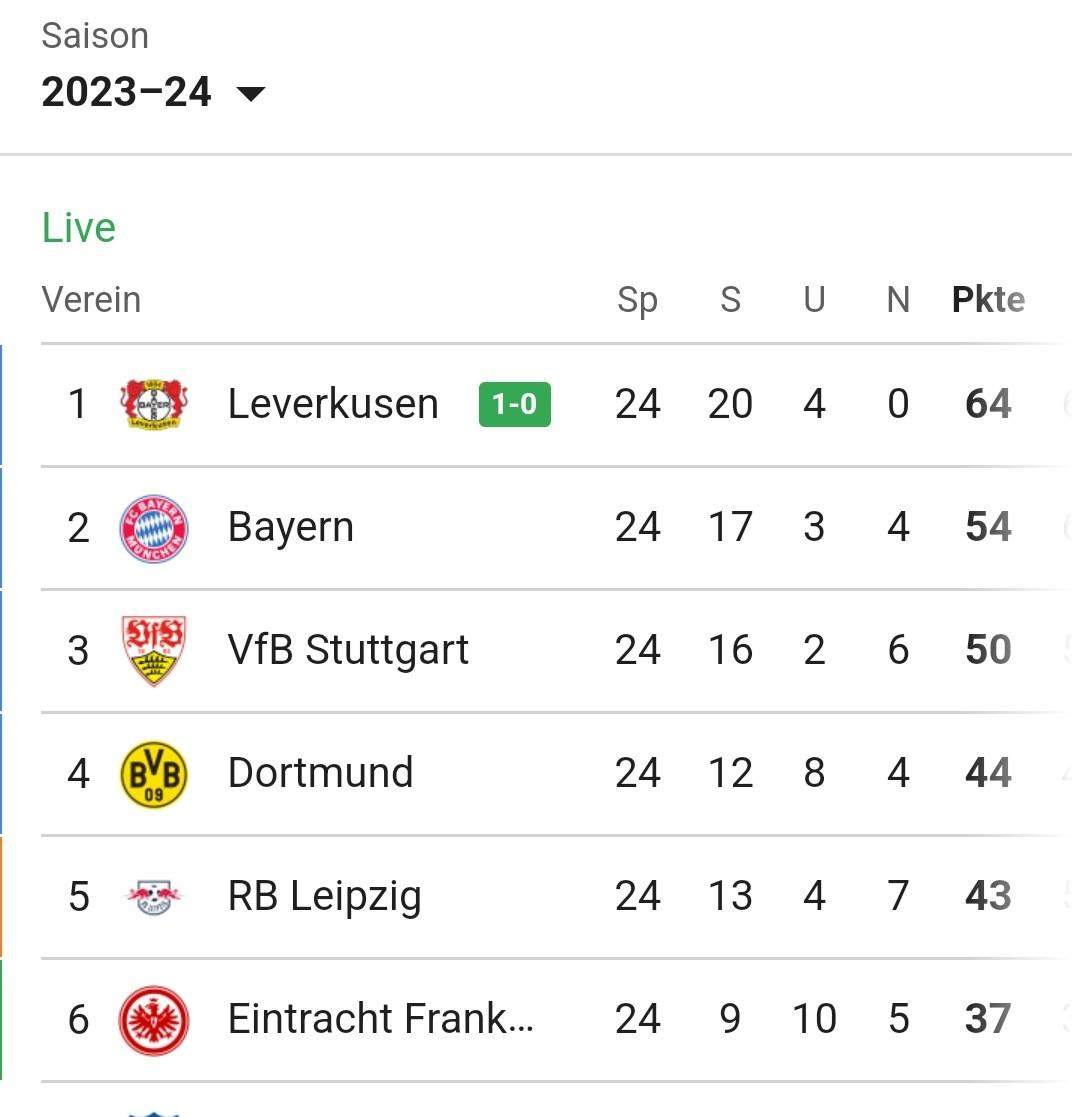Click the blue qualification stripe beside Bayern's row
This screenshot has width=1072, height=1117.
(x=4, y=526)
